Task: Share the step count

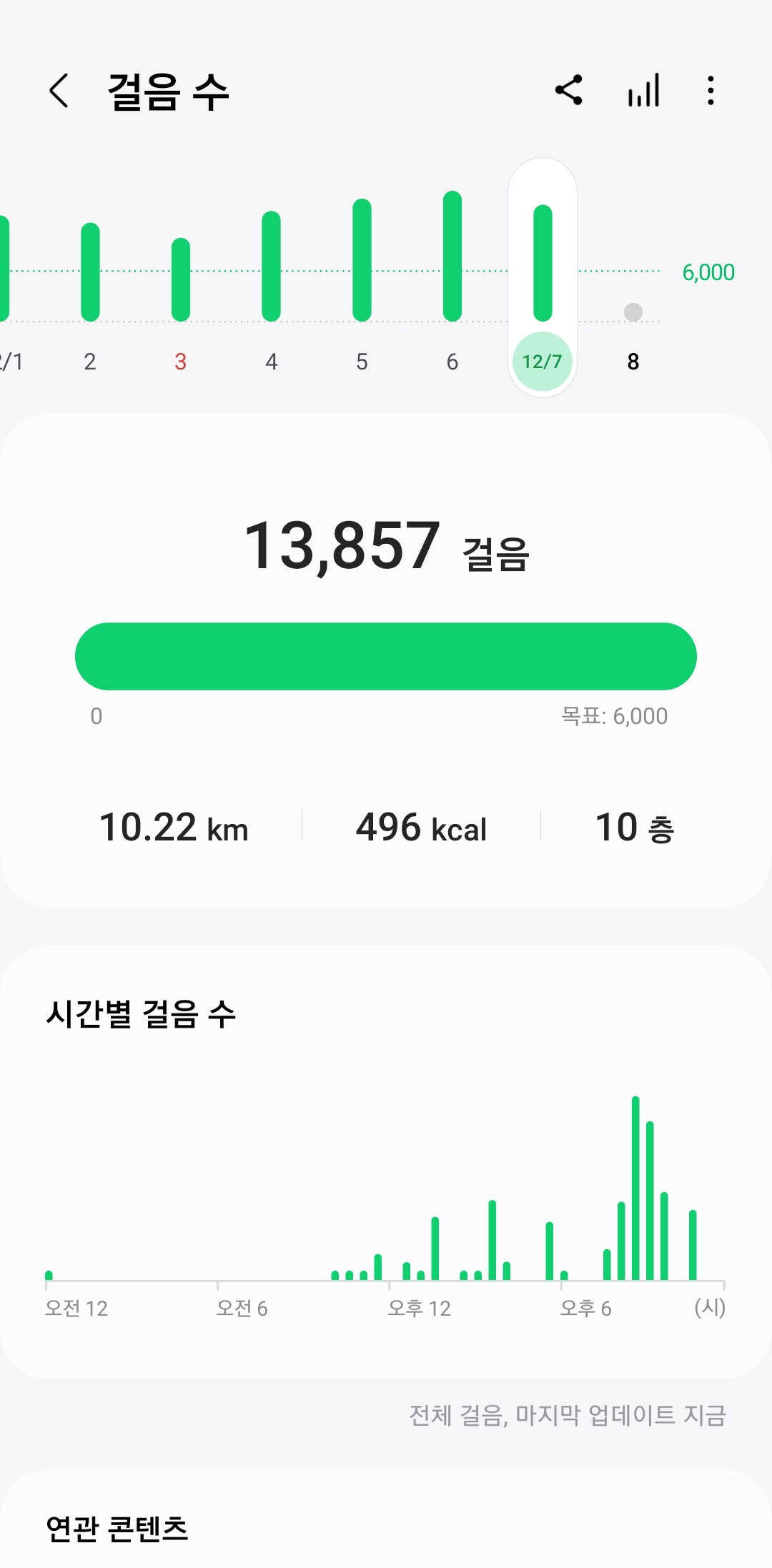Action: tap(569, 91)
